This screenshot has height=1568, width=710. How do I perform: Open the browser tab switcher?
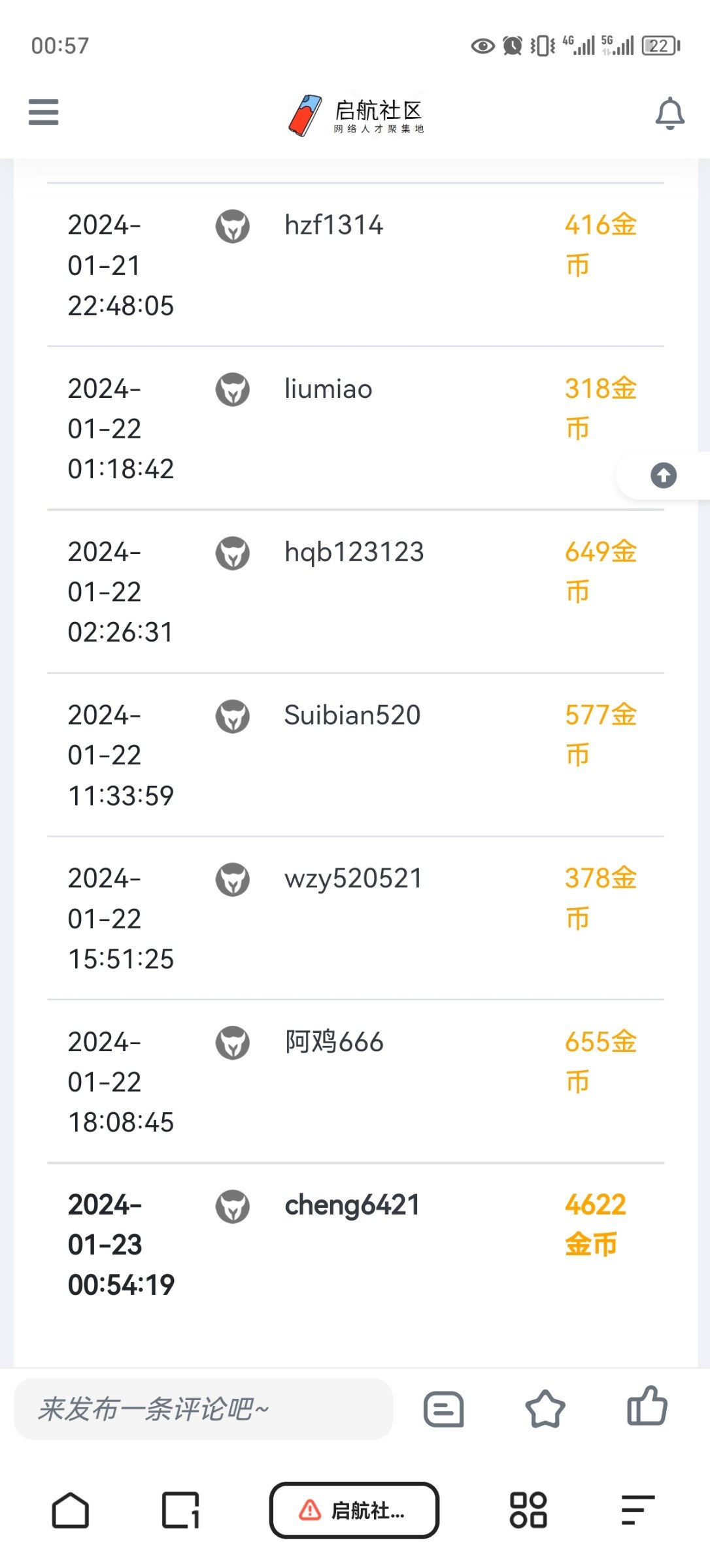coord(180,1511)
